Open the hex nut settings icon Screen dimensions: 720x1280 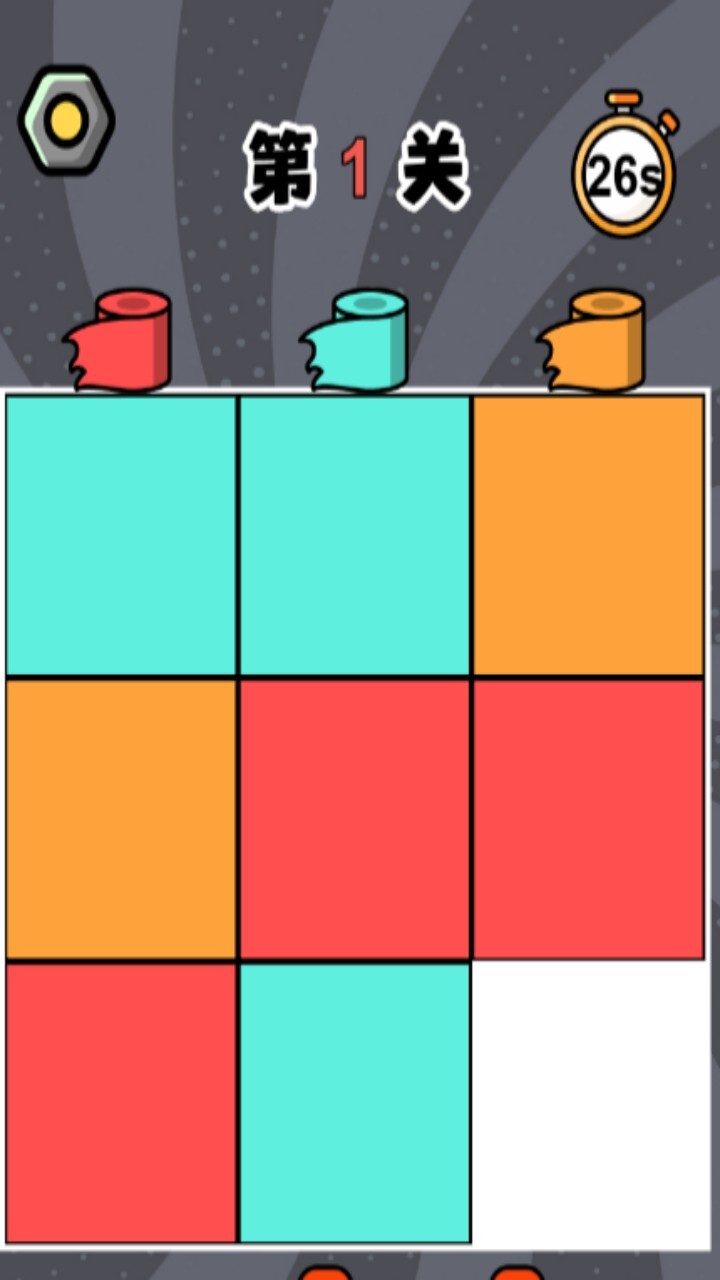[66, 121]
